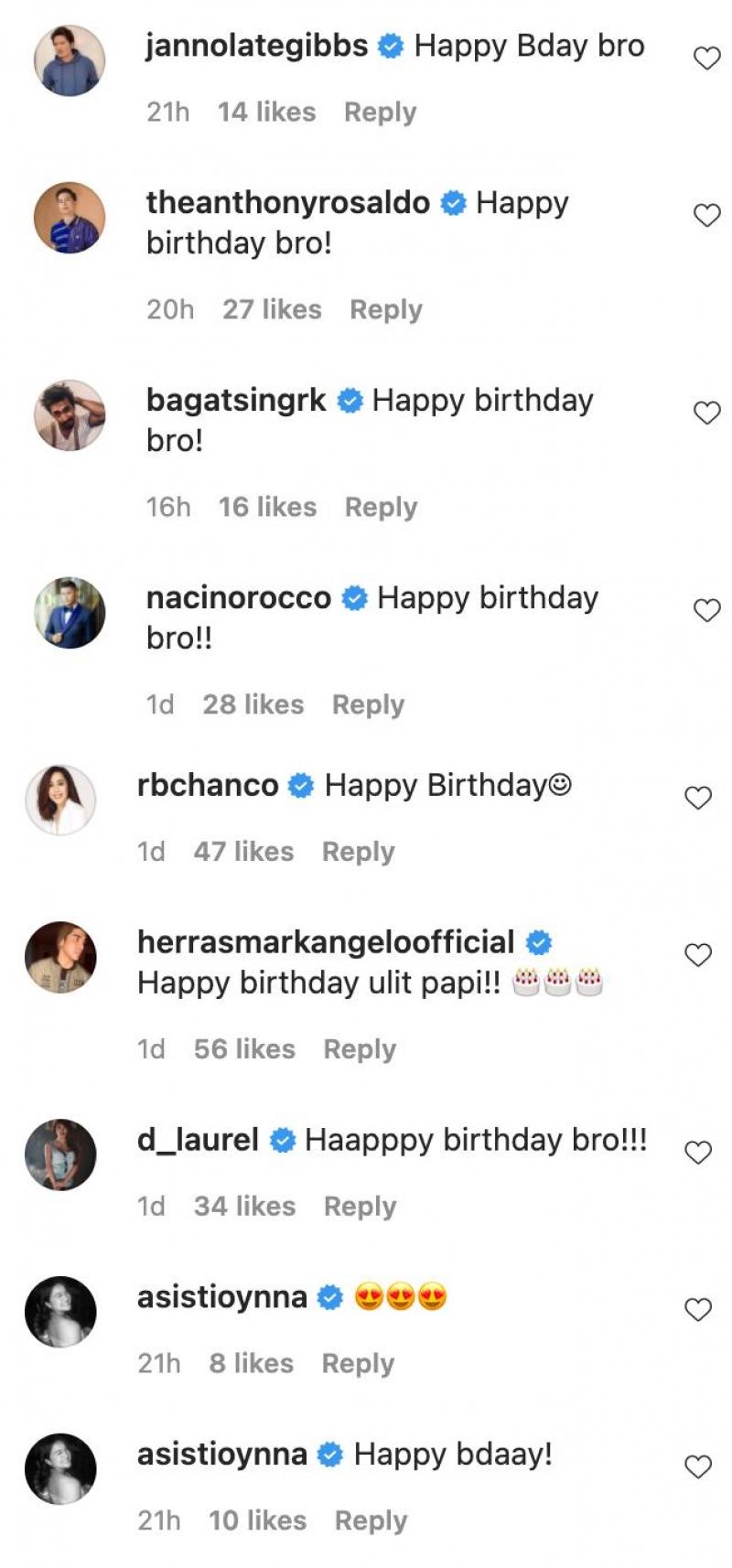Reply to theanthonyrosaldo's comment
The image size is (732, 1568).
point(385,309)
